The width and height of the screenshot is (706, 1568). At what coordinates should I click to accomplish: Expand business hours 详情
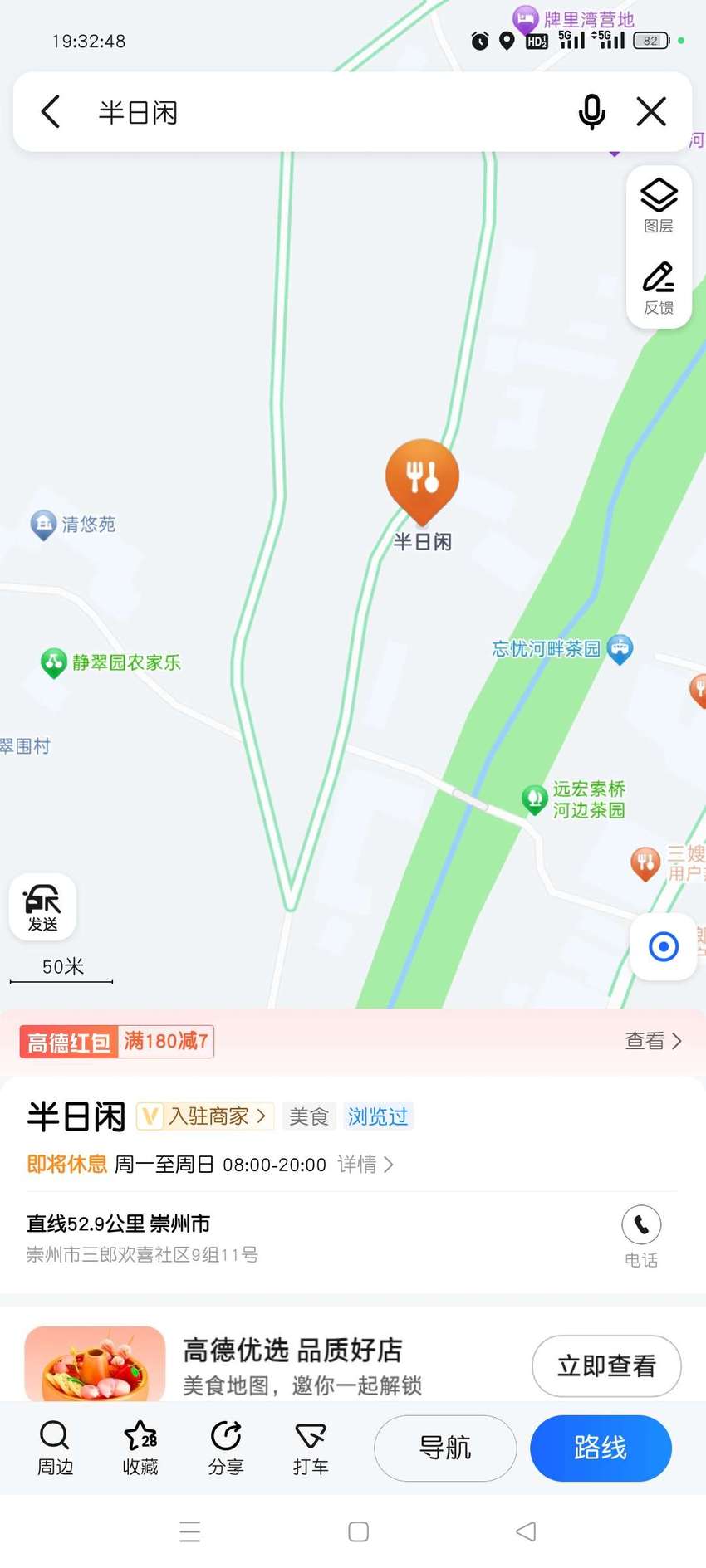point(365,1165)
